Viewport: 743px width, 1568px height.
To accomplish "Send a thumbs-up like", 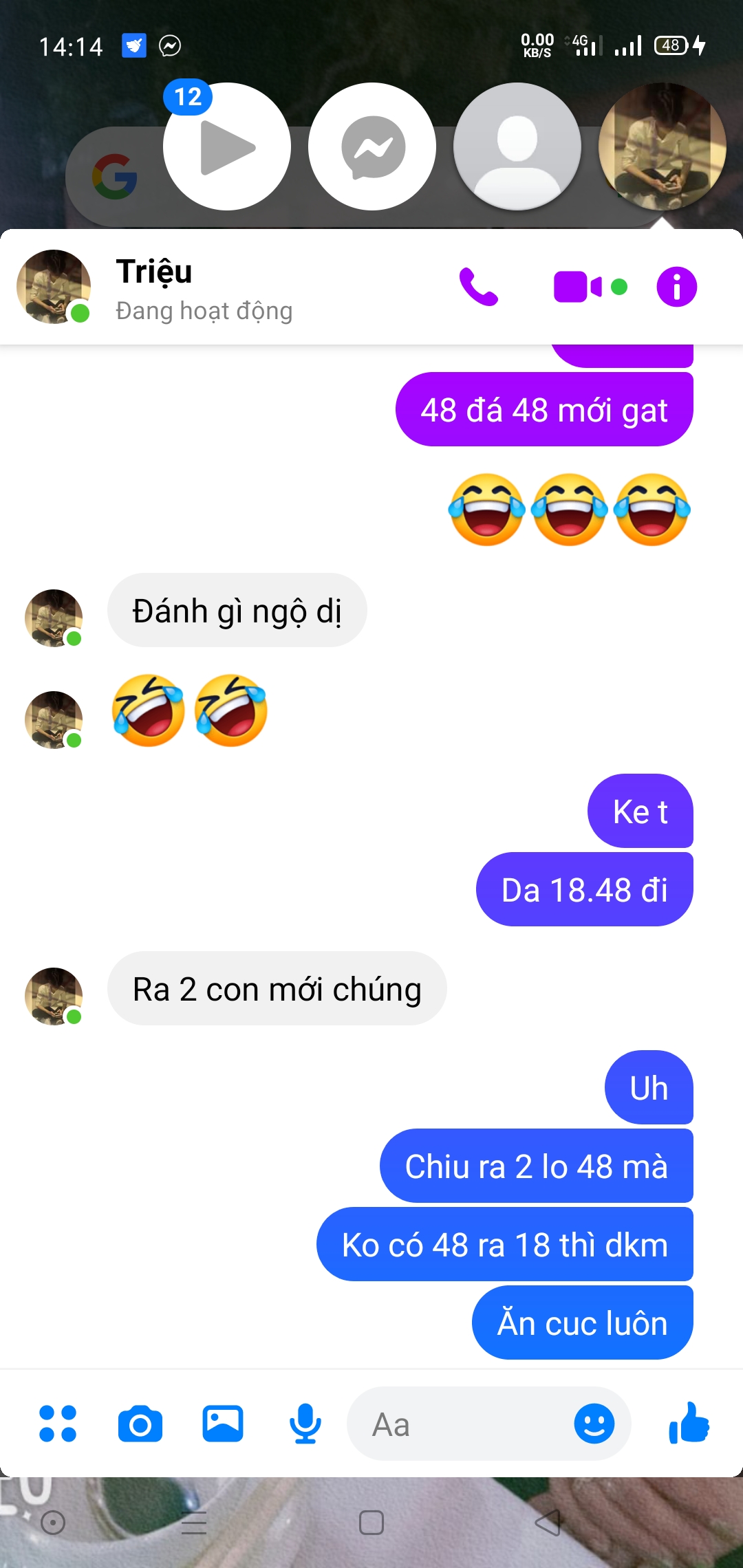I will [x=689, y=1422].
